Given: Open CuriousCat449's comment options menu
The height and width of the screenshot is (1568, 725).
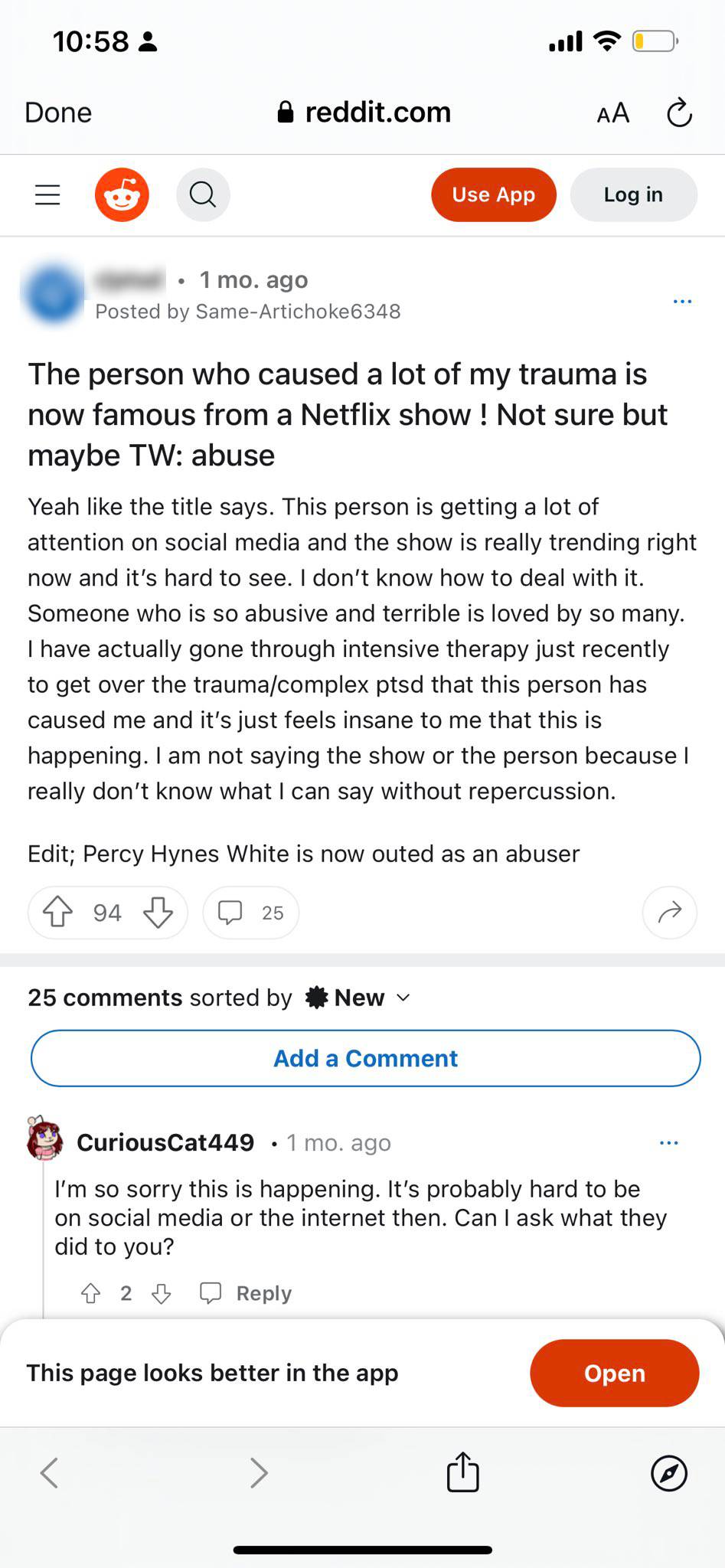Looking at the screenshot, I should (668, 1143).
